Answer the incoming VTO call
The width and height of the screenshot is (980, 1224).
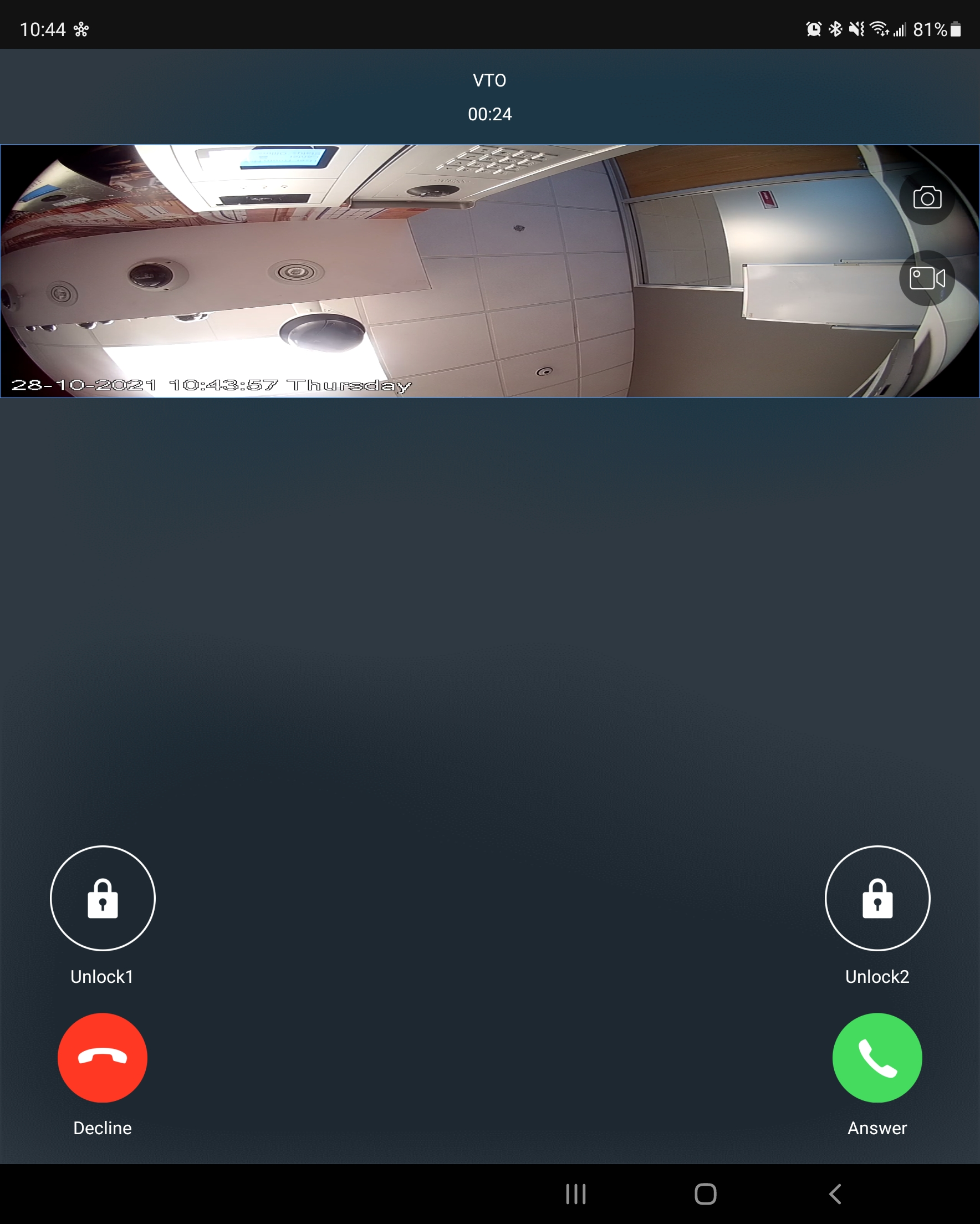tap(877, 1058)
